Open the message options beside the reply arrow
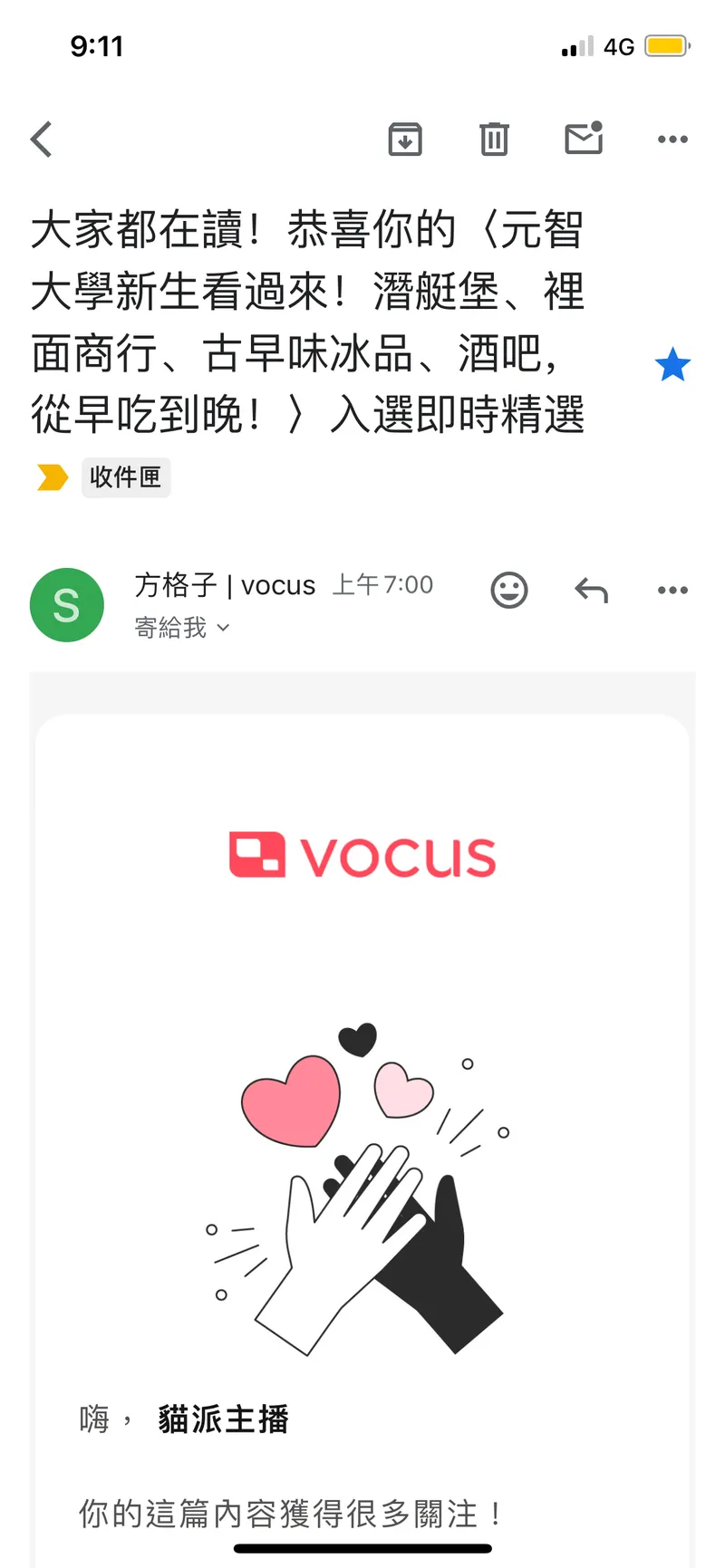The height and width of the screenshot is (1568, 725). 672,591
